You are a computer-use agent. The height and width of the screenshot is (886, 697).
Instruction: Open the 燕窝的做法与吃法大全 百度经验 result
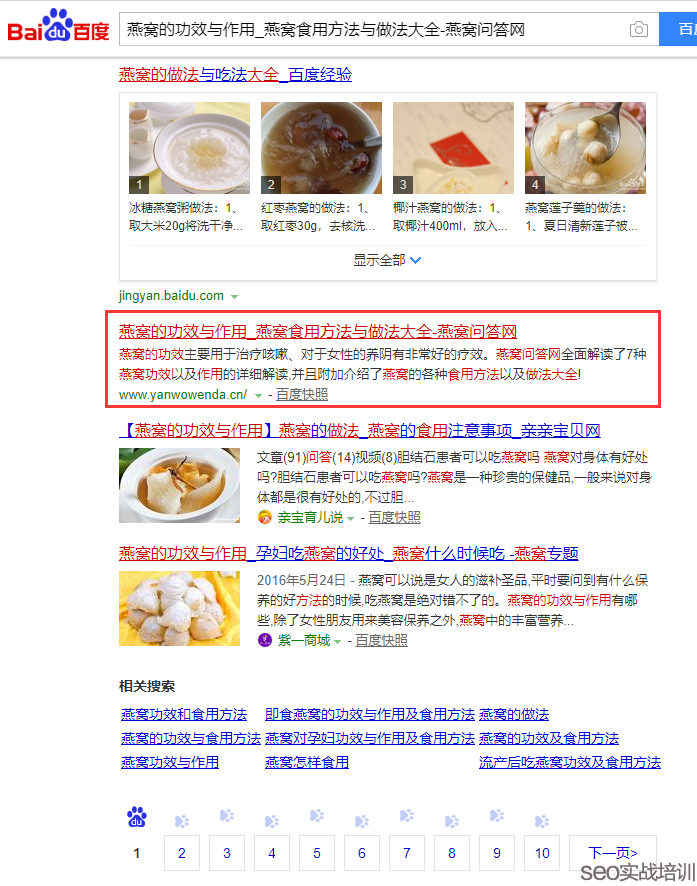[x=235, y=75]
